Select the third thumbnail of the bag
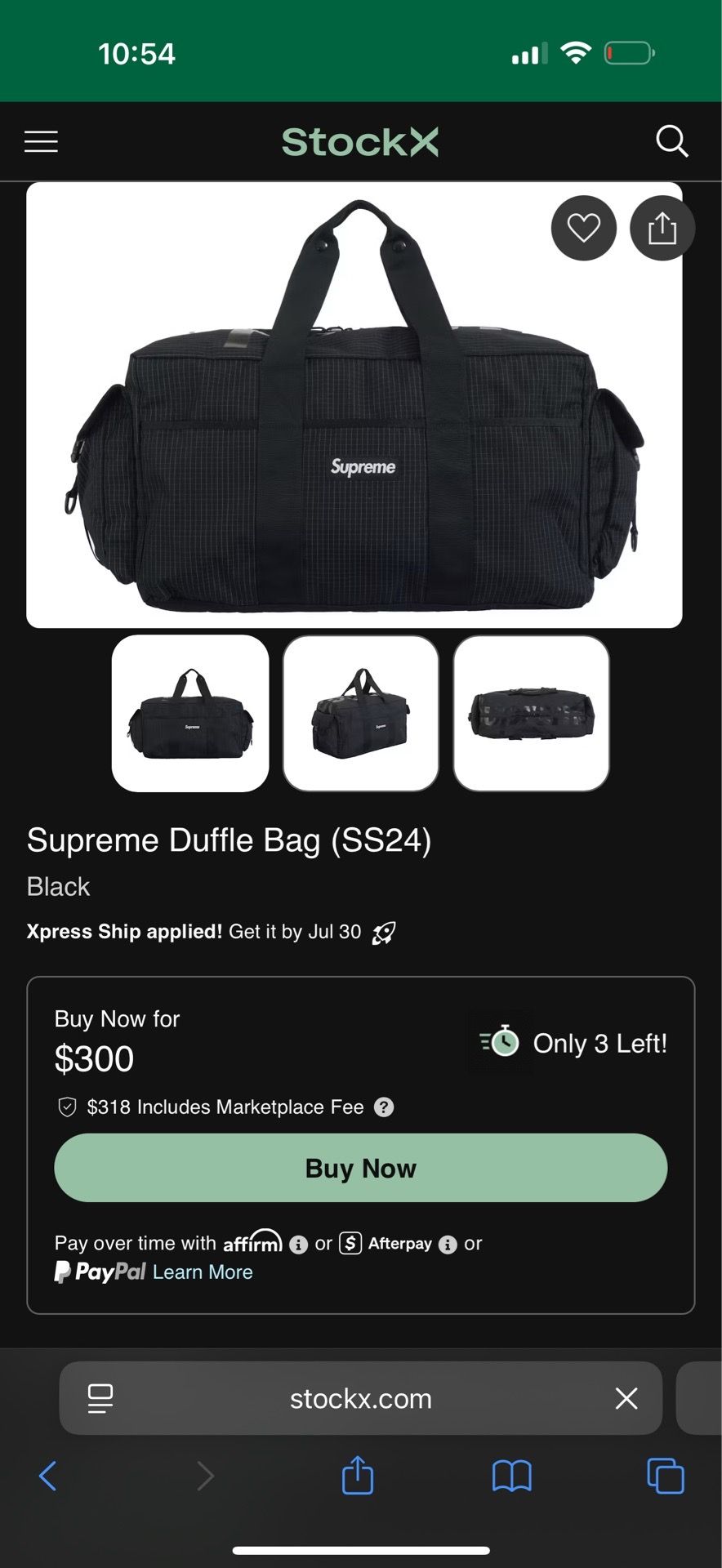The image size is (722, 1568). (532, 713)
